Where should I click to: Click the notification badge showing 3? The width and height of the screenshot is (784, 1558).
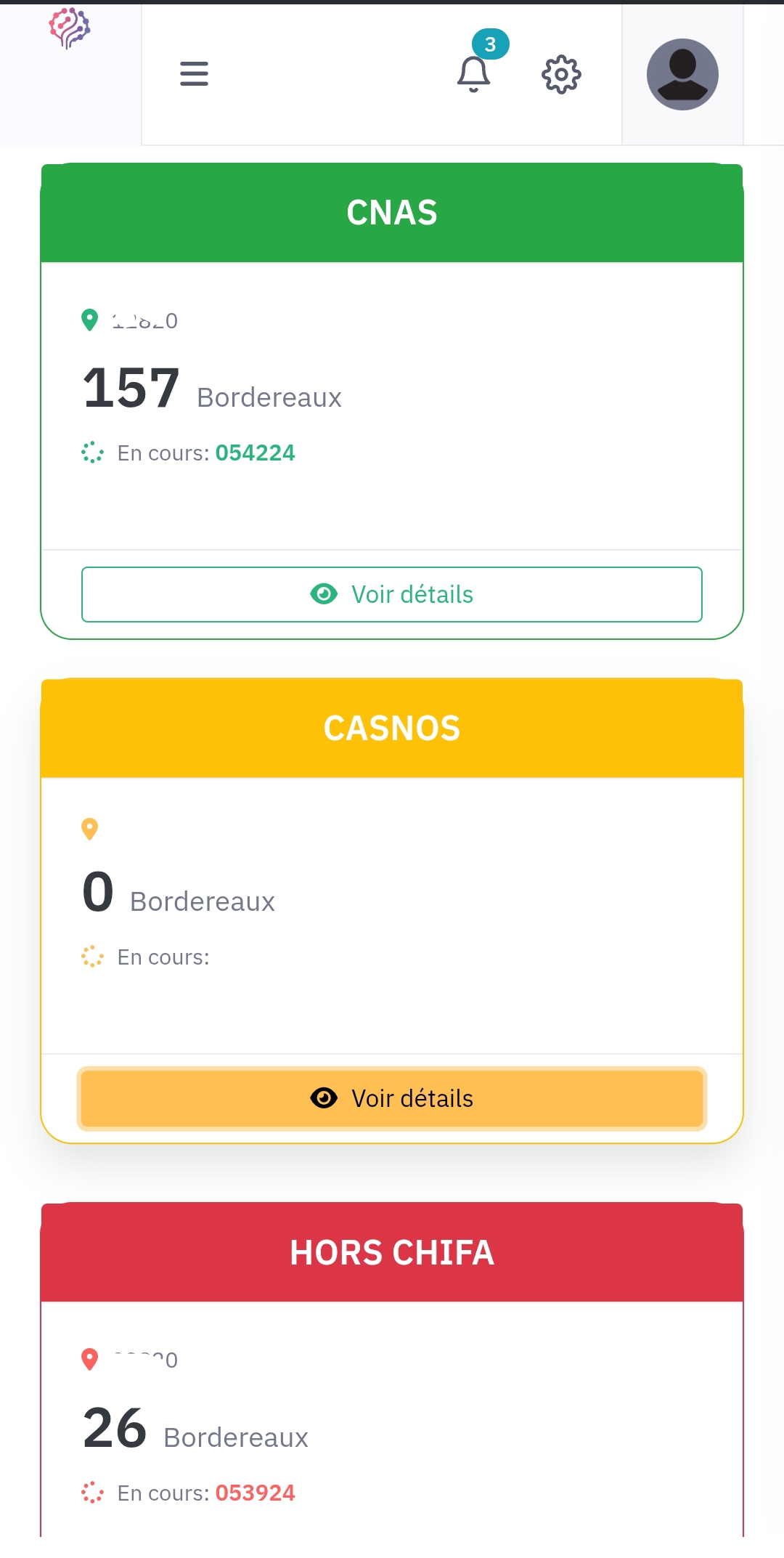pos(491,44)
